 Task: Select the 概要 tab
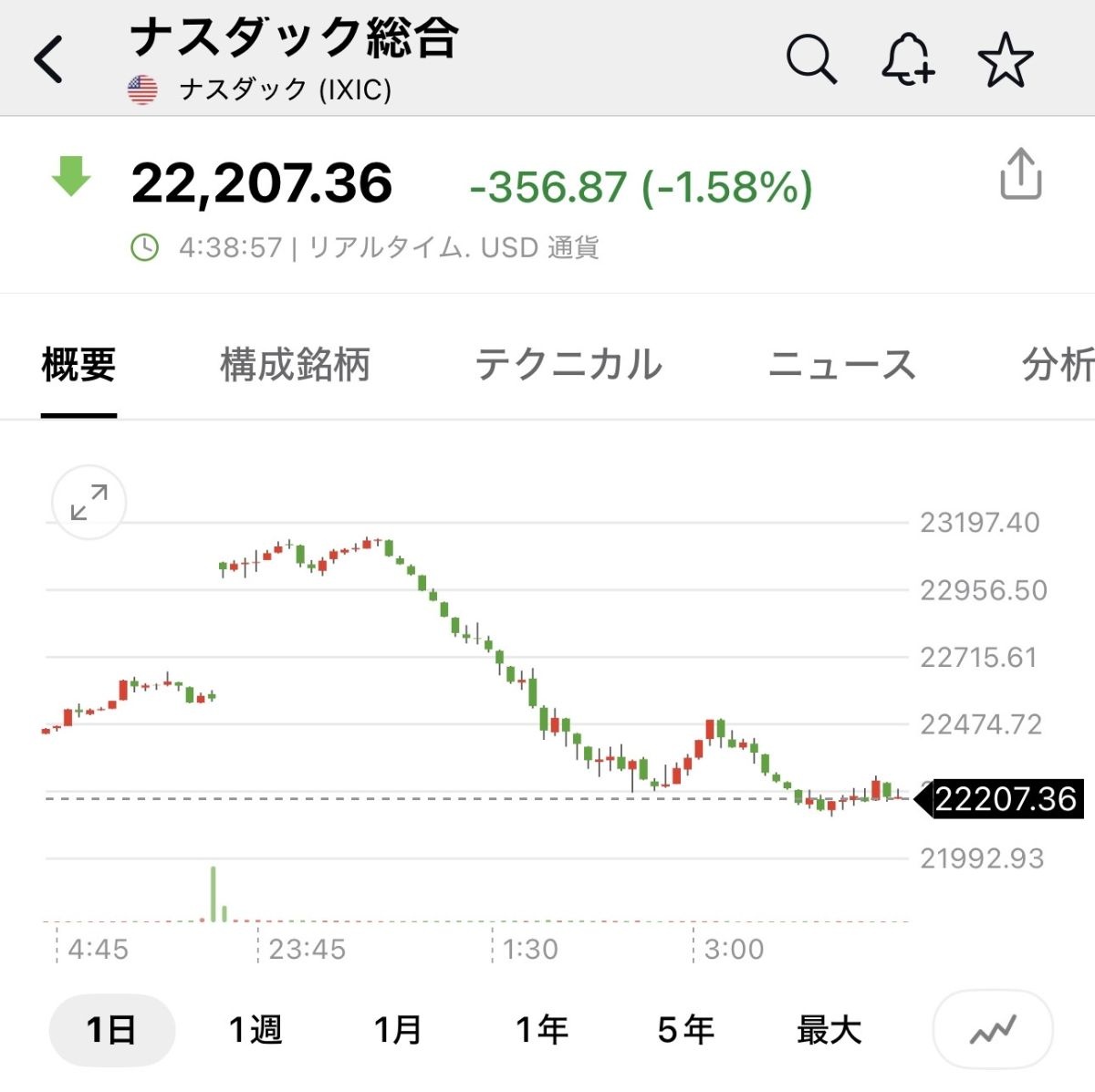point(78,365)
